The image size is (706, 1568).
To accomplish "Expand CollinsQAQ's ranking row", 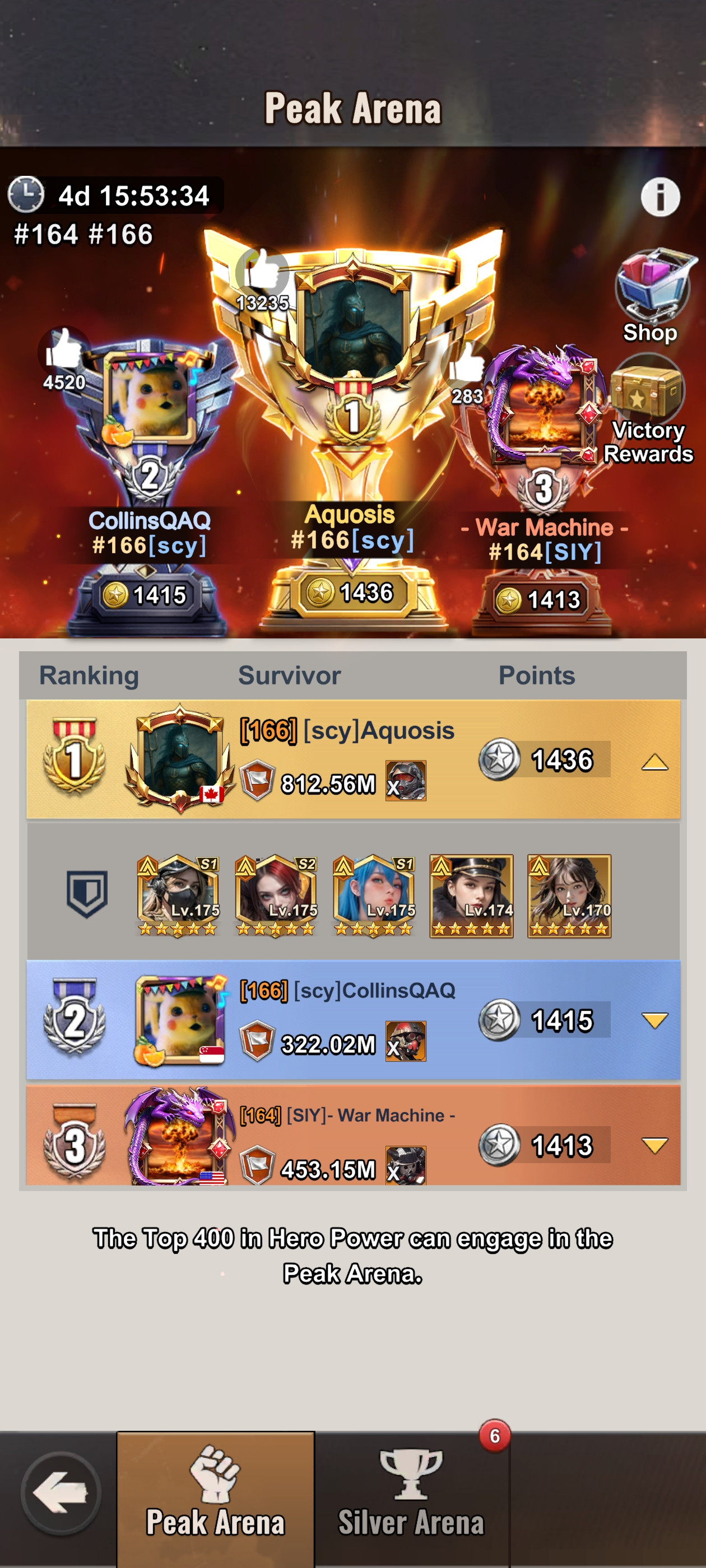I will 654,1021.
